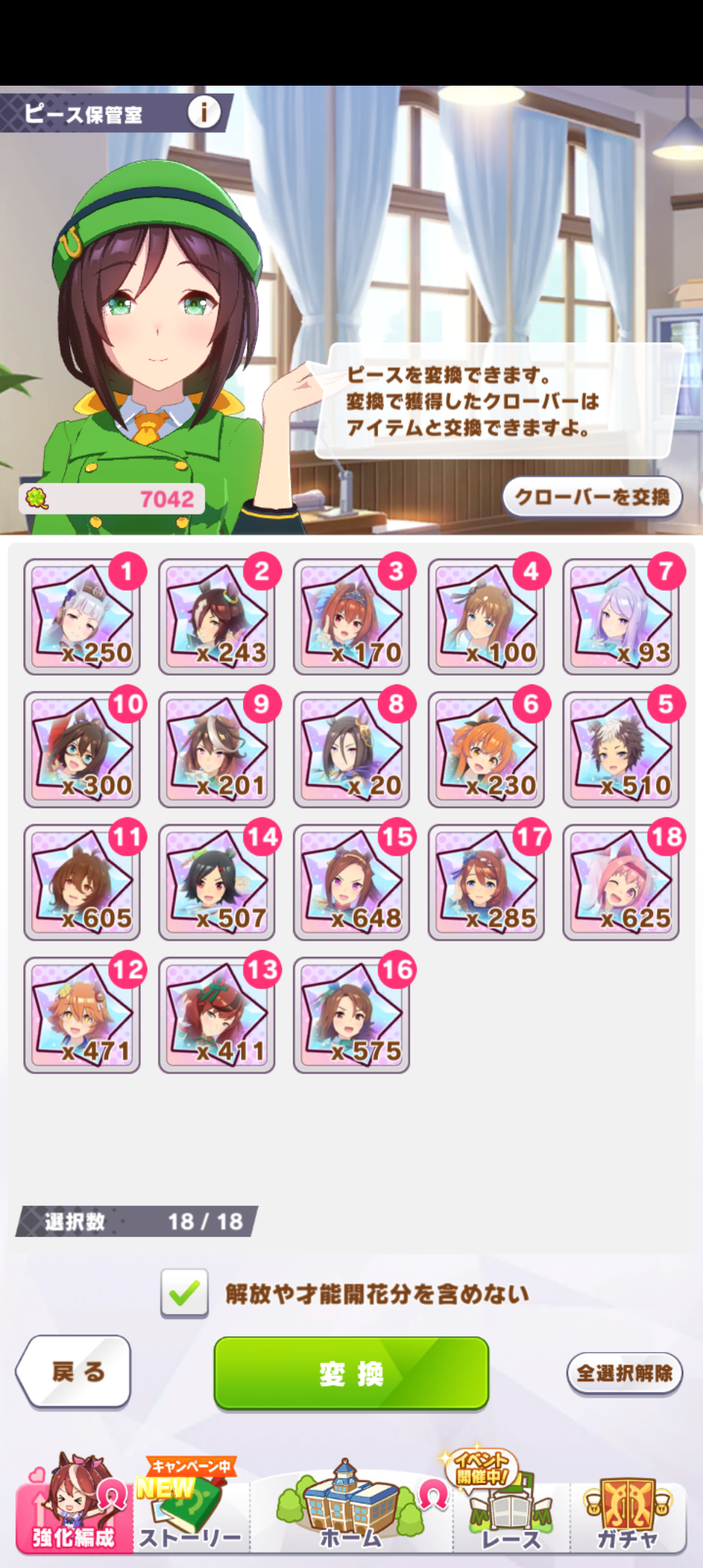Select the piece tile showing x510
Screen dimensions: 703x1568
(621, 750)
